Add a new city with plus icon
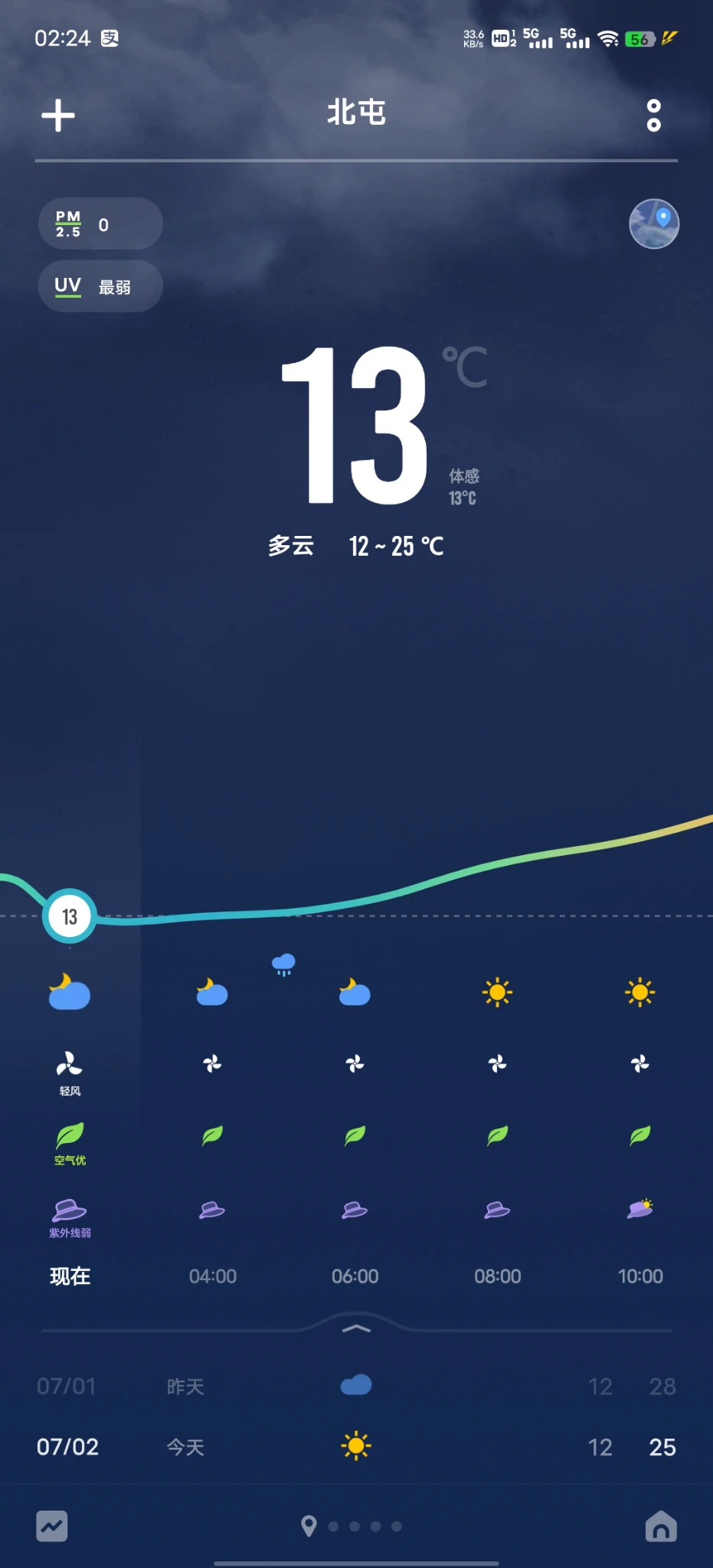The height and width of the screenshot is (1568, 713). [57, 116]
